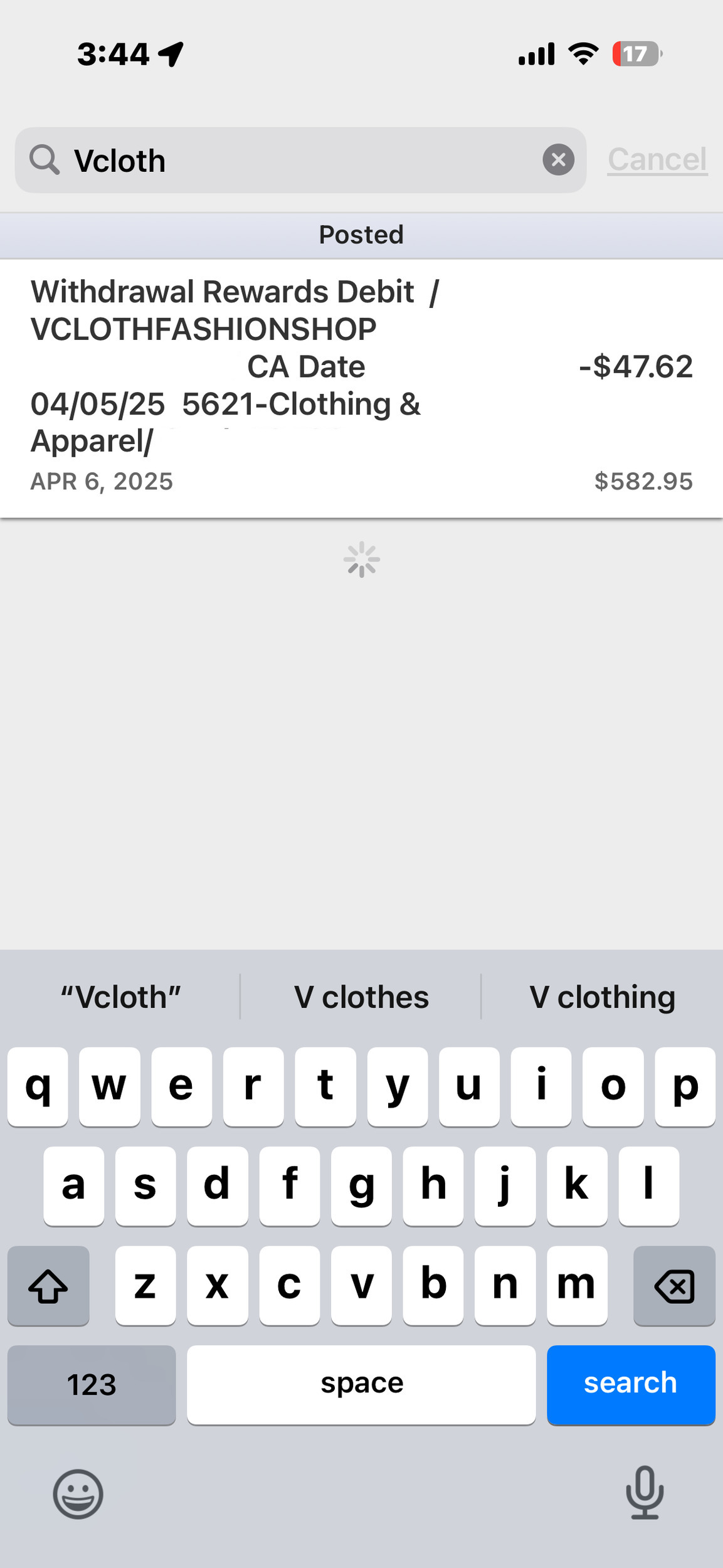Open the emoji keyboard
Image resolution: width=723 pixels, height=1568 pixels.
point(78,1494)
